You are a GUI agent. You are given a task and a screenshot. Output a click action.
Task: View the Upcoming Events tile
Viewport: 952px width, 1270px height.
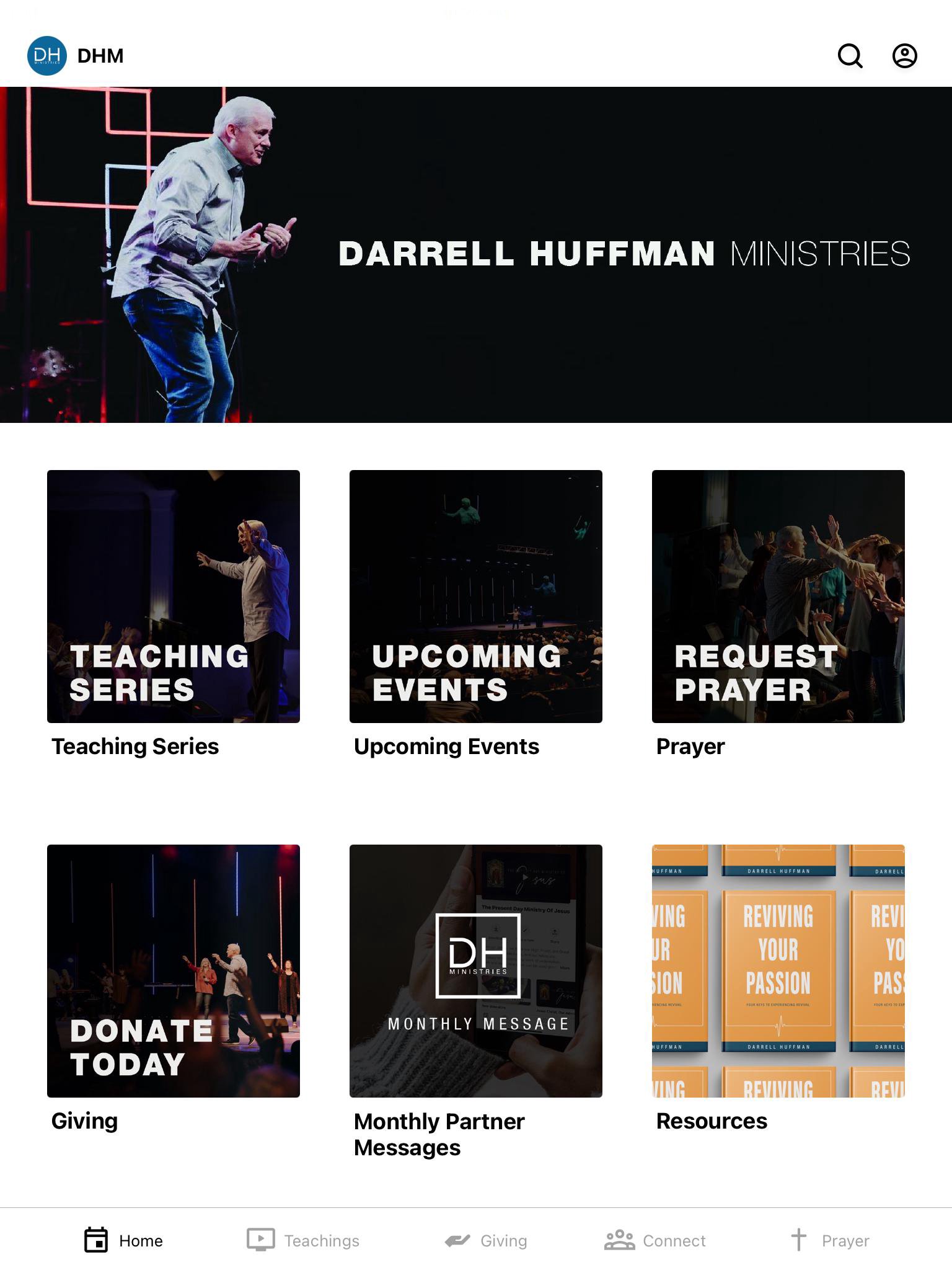point(475,596)
